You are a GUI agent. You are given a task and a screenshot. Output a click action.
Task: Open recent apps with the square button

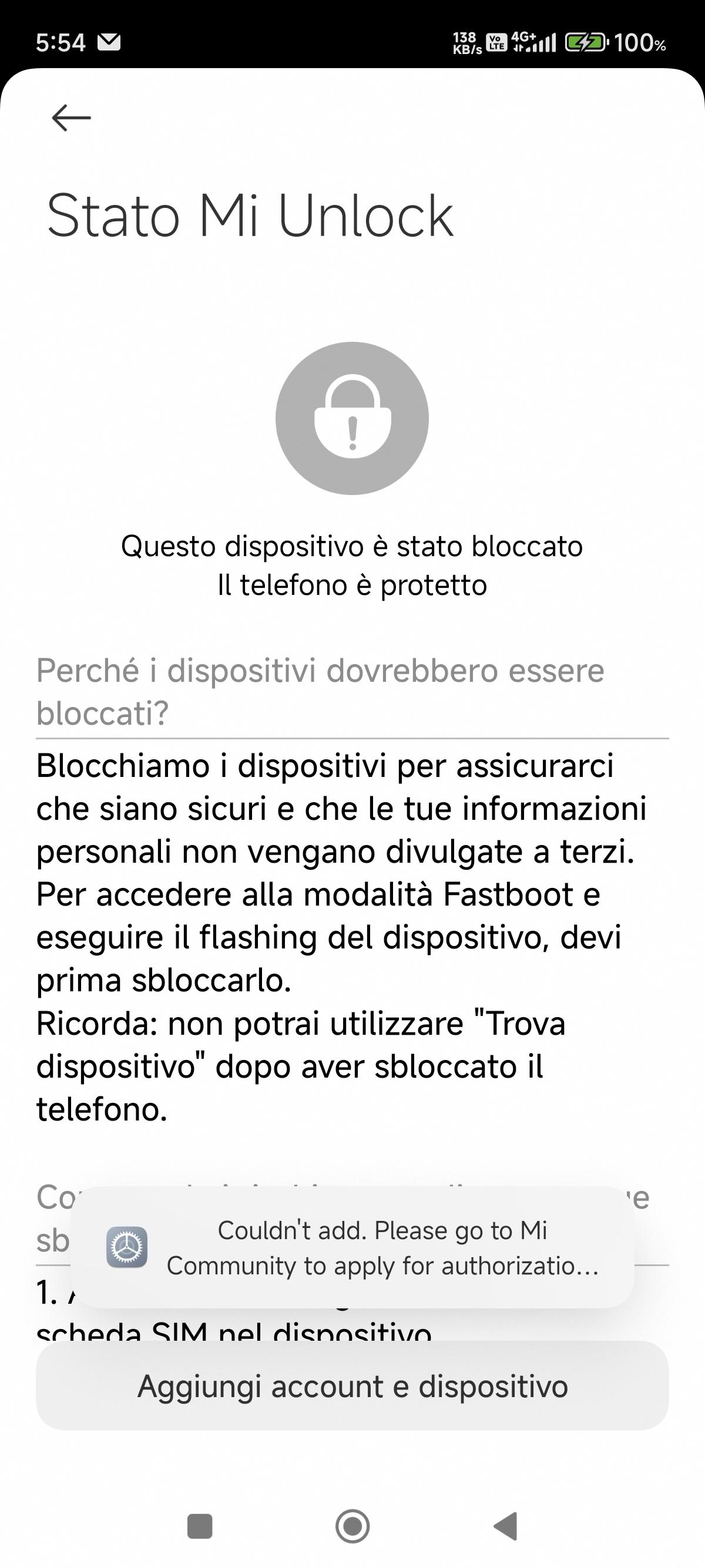coord(200,1526)
